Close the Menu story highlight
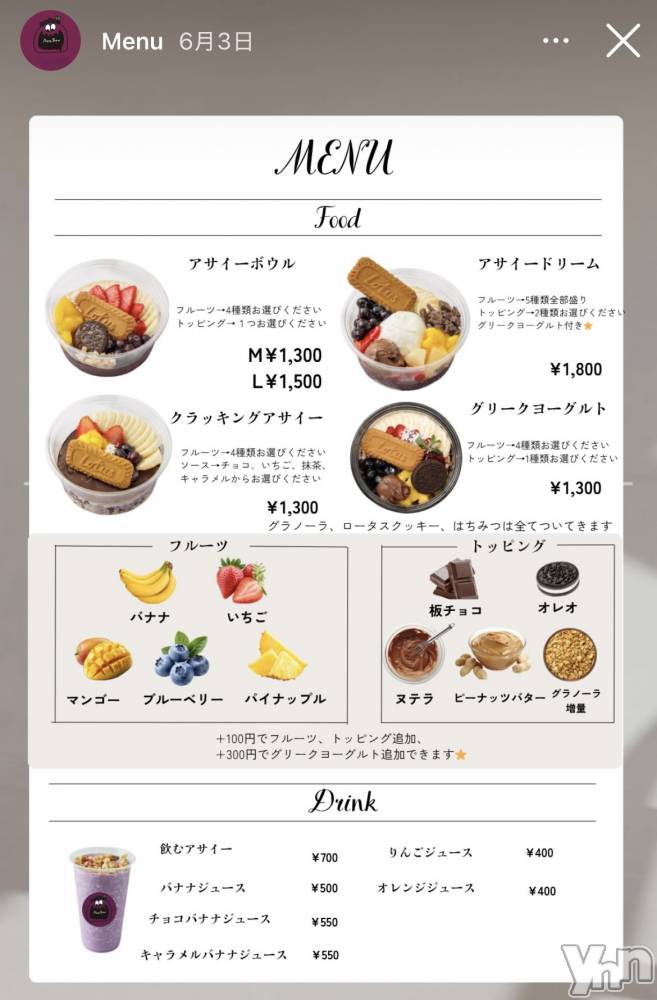 [x=623, y=41]
